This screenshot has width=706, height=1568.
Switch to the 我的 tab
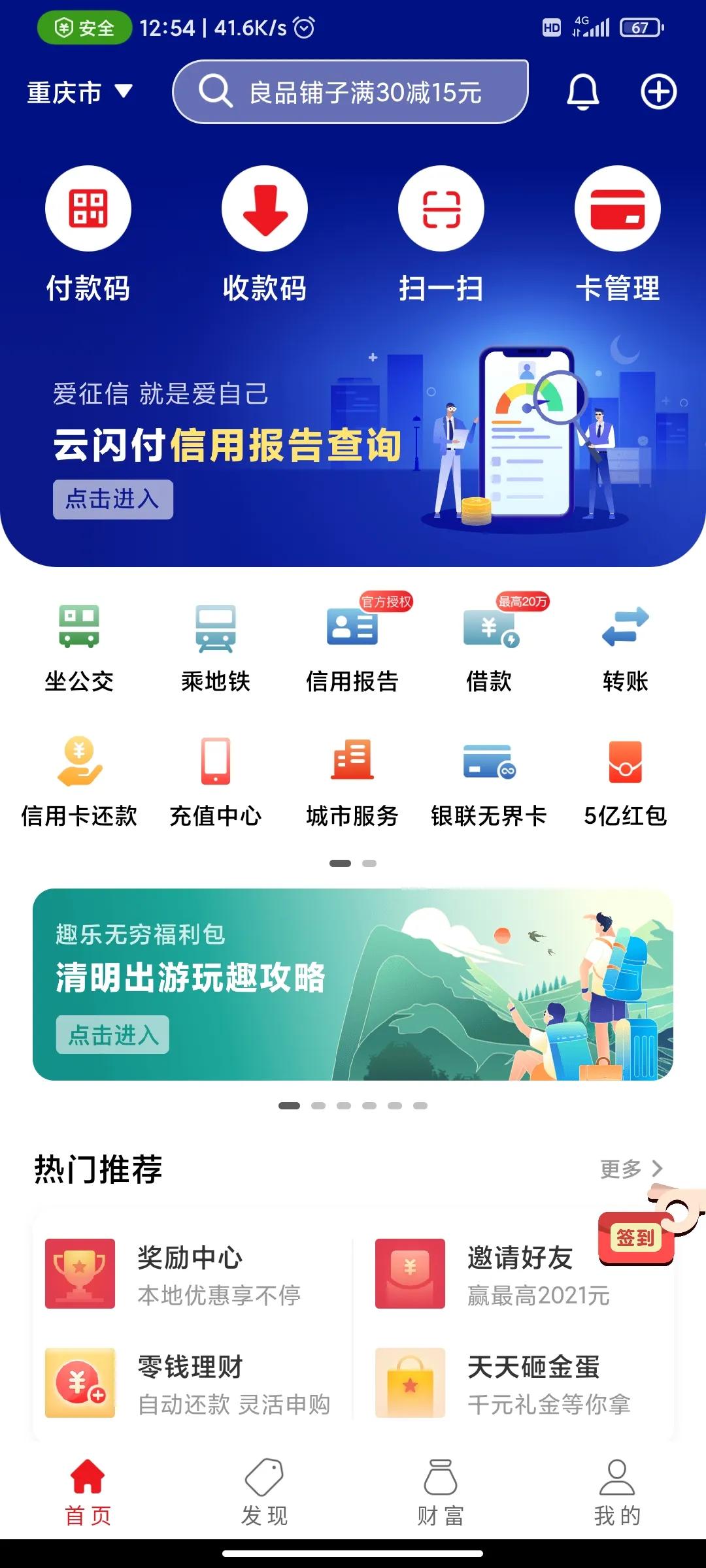618,1496
